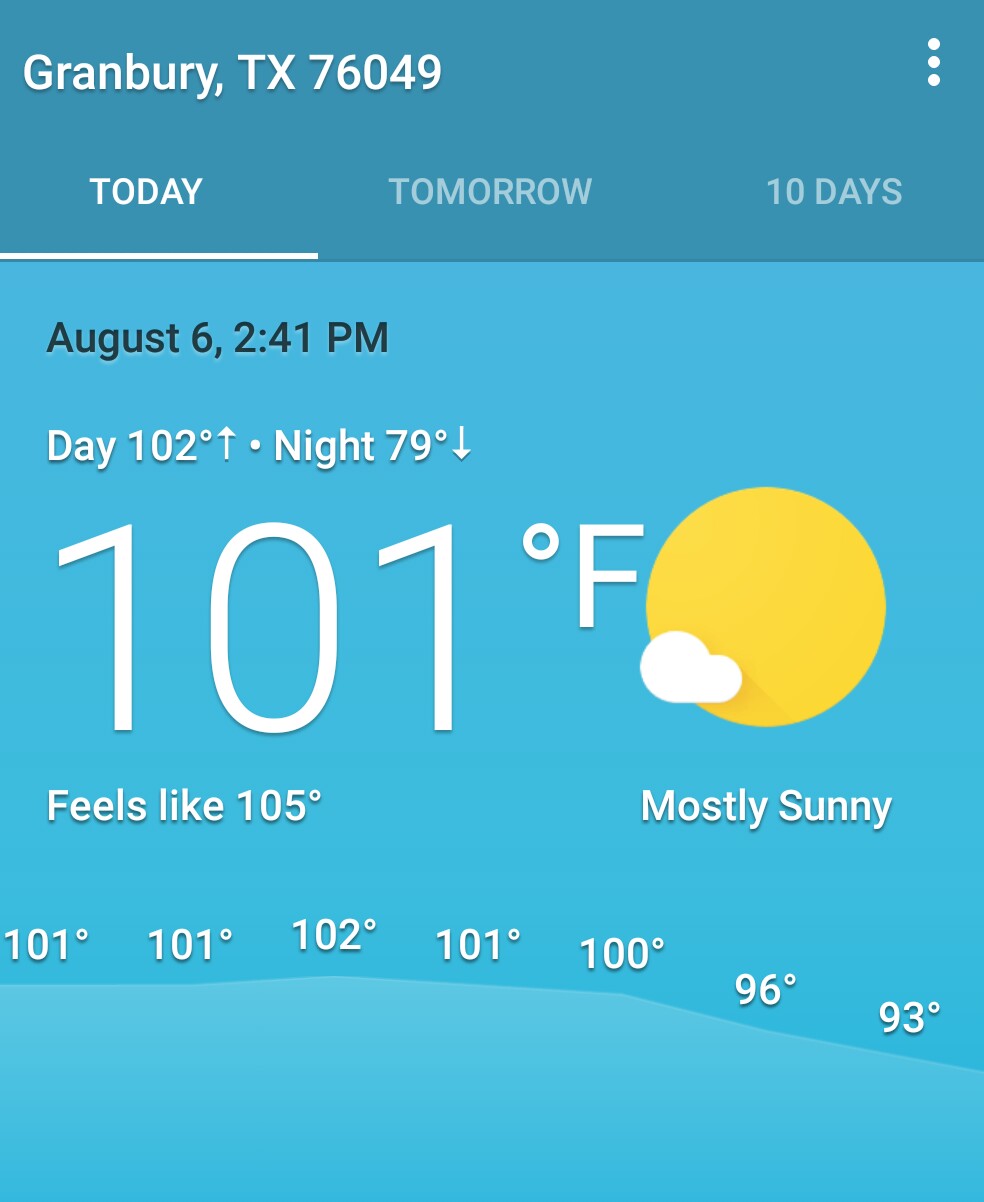
Task: Switch to the Tomorrow tab
Action: coord(490,192)
